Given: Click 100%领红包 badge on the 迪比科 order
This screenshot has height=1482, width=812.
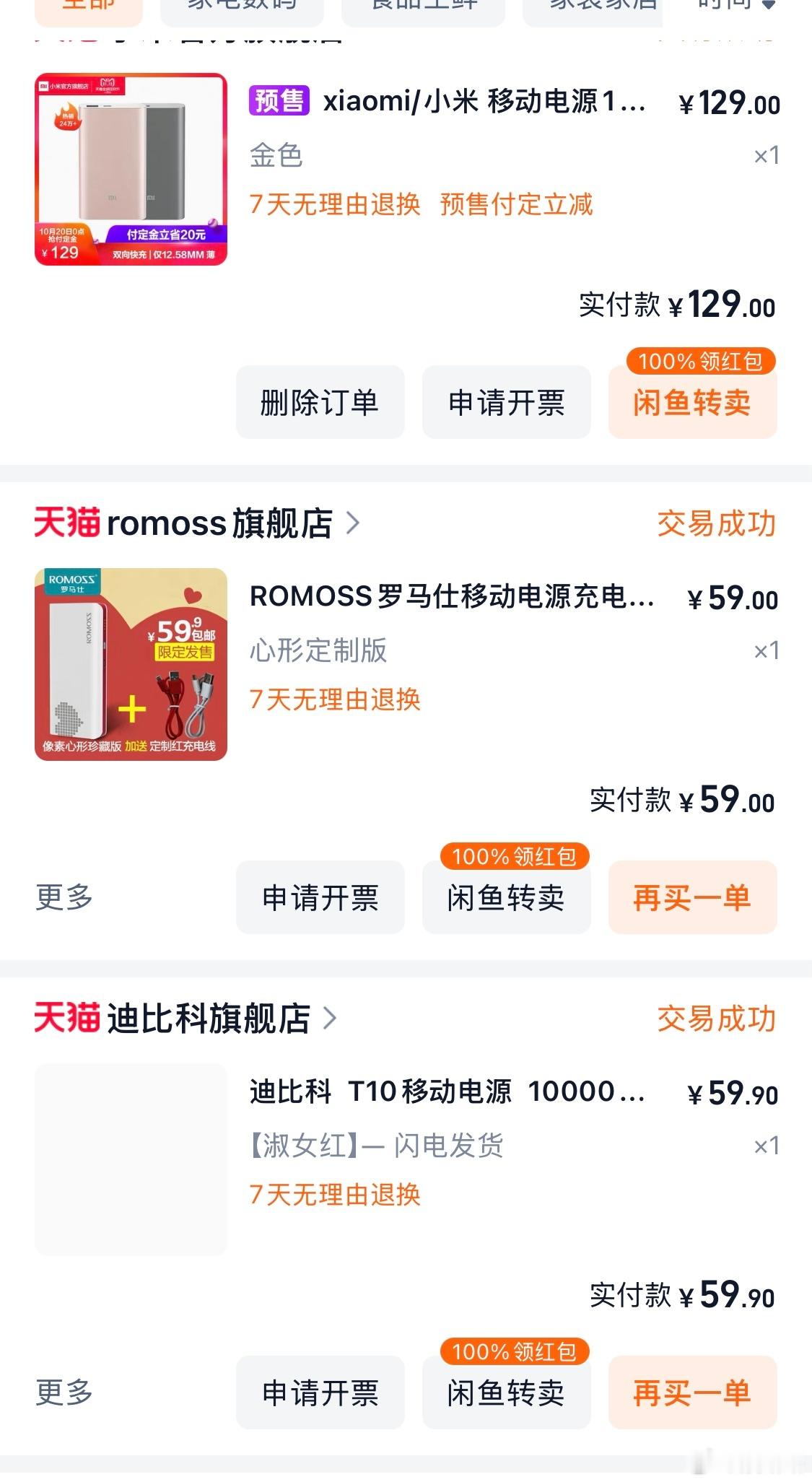Looking at the screenshot, I should (x=515, y=1352).
